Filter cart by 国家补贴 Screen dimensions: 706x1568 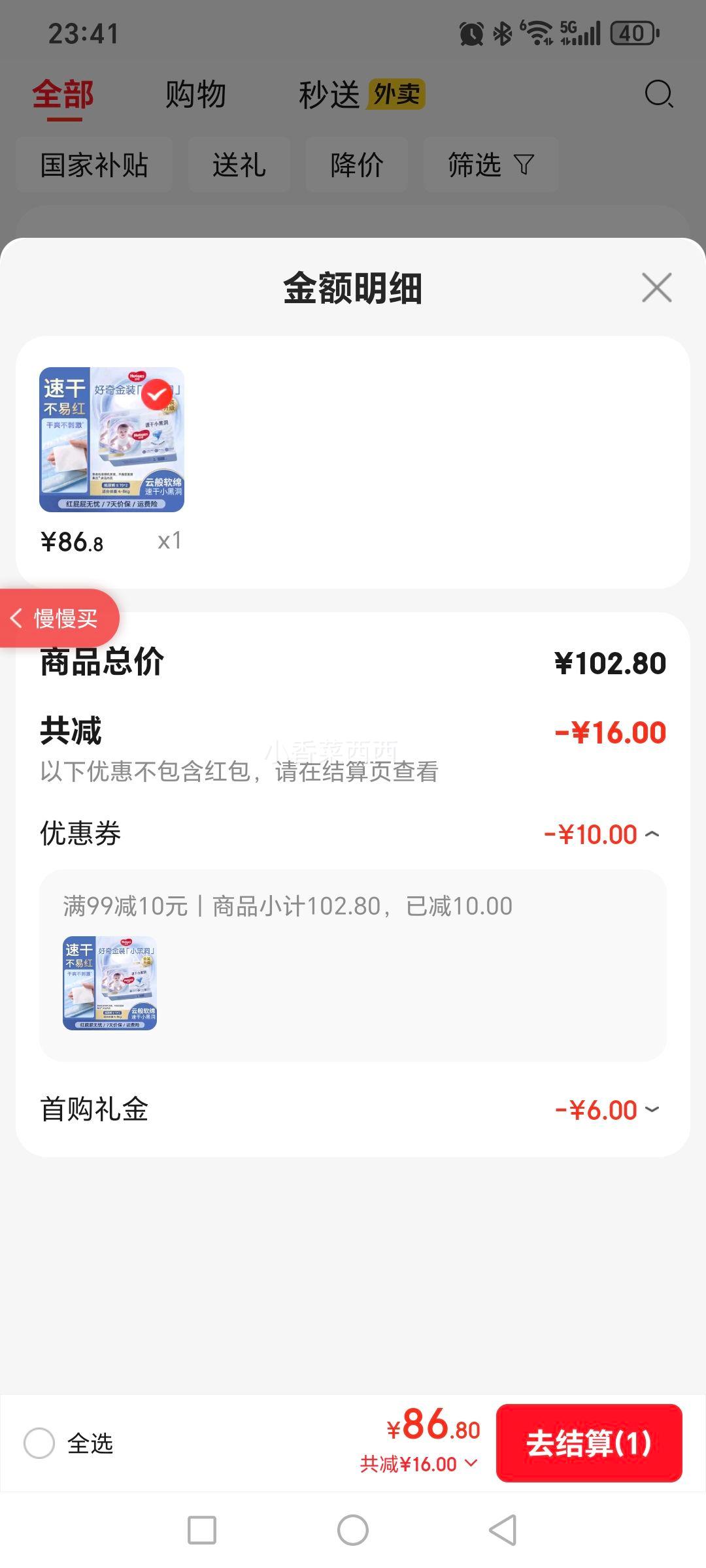click(94, 165)
